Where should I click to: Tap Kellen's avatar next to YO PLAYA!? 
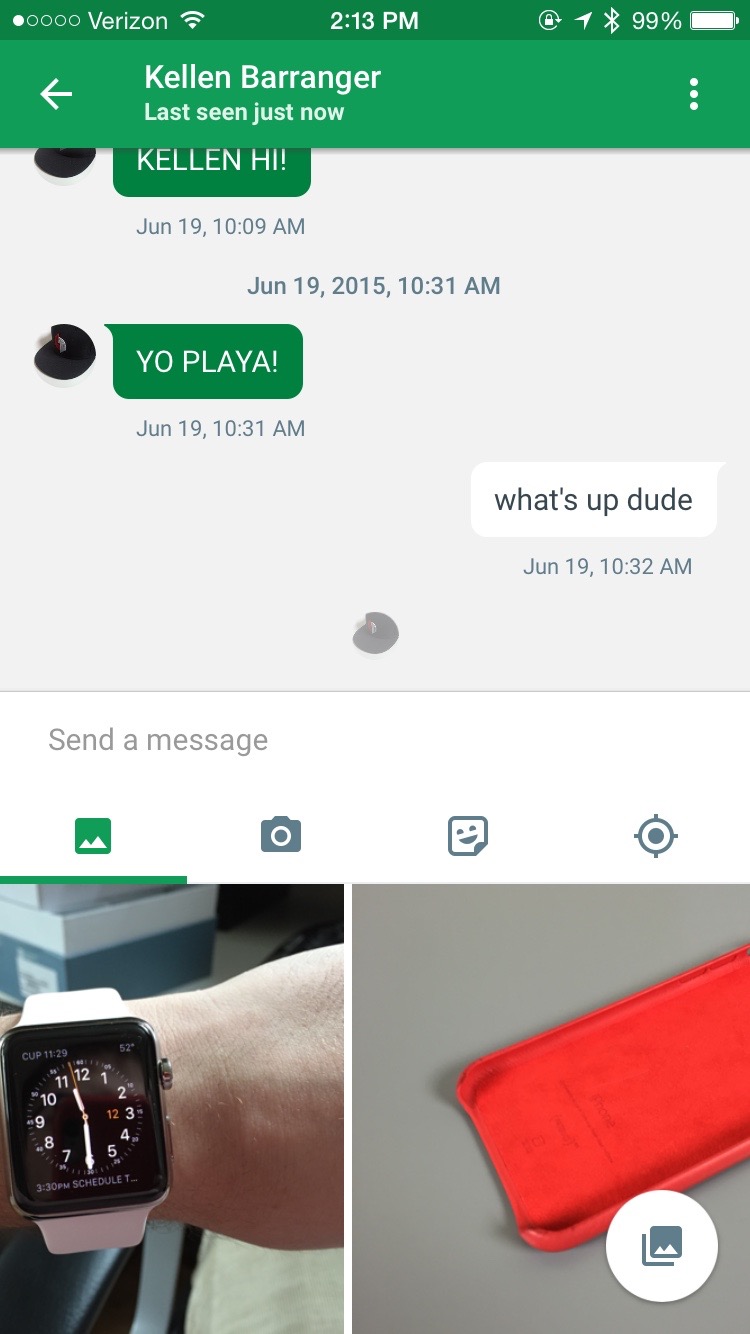point(64,354)
